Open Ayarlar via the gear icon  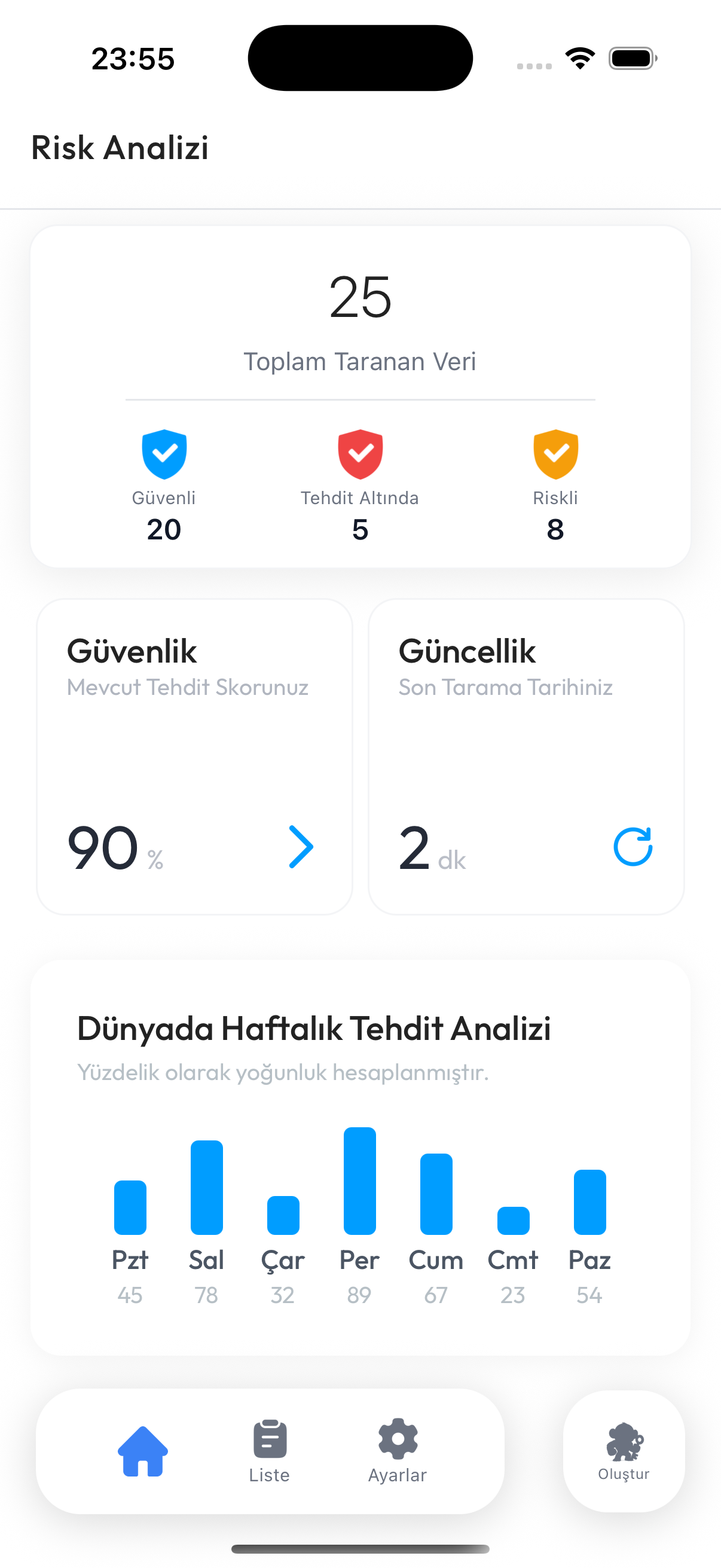pos(398,1439)
